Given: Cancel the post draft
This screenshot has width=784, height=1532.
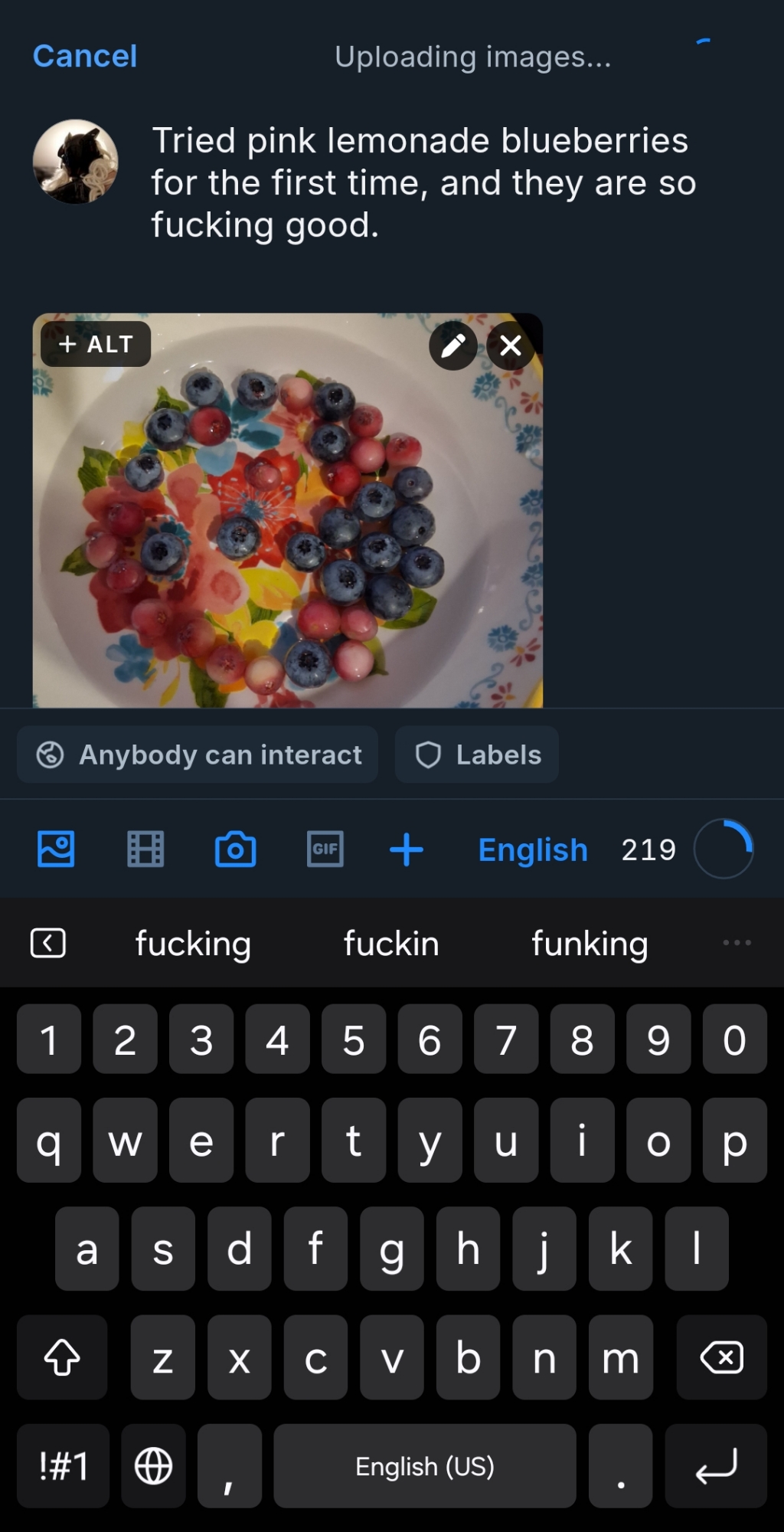Looking at the screenshot, I should pyautogui.click(x=85, y=56).
